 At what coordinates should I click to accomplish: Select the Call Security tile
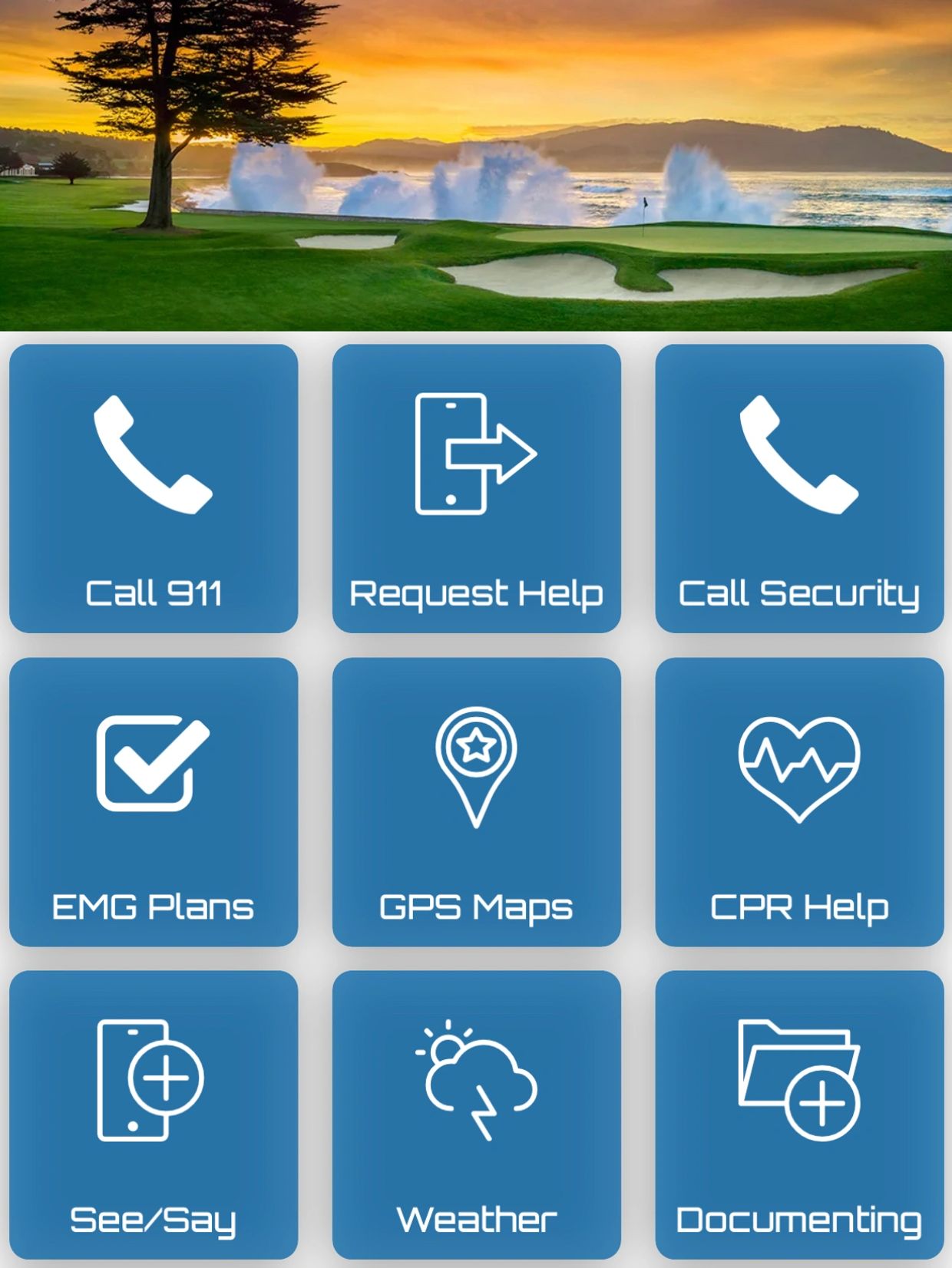(799, 488)
